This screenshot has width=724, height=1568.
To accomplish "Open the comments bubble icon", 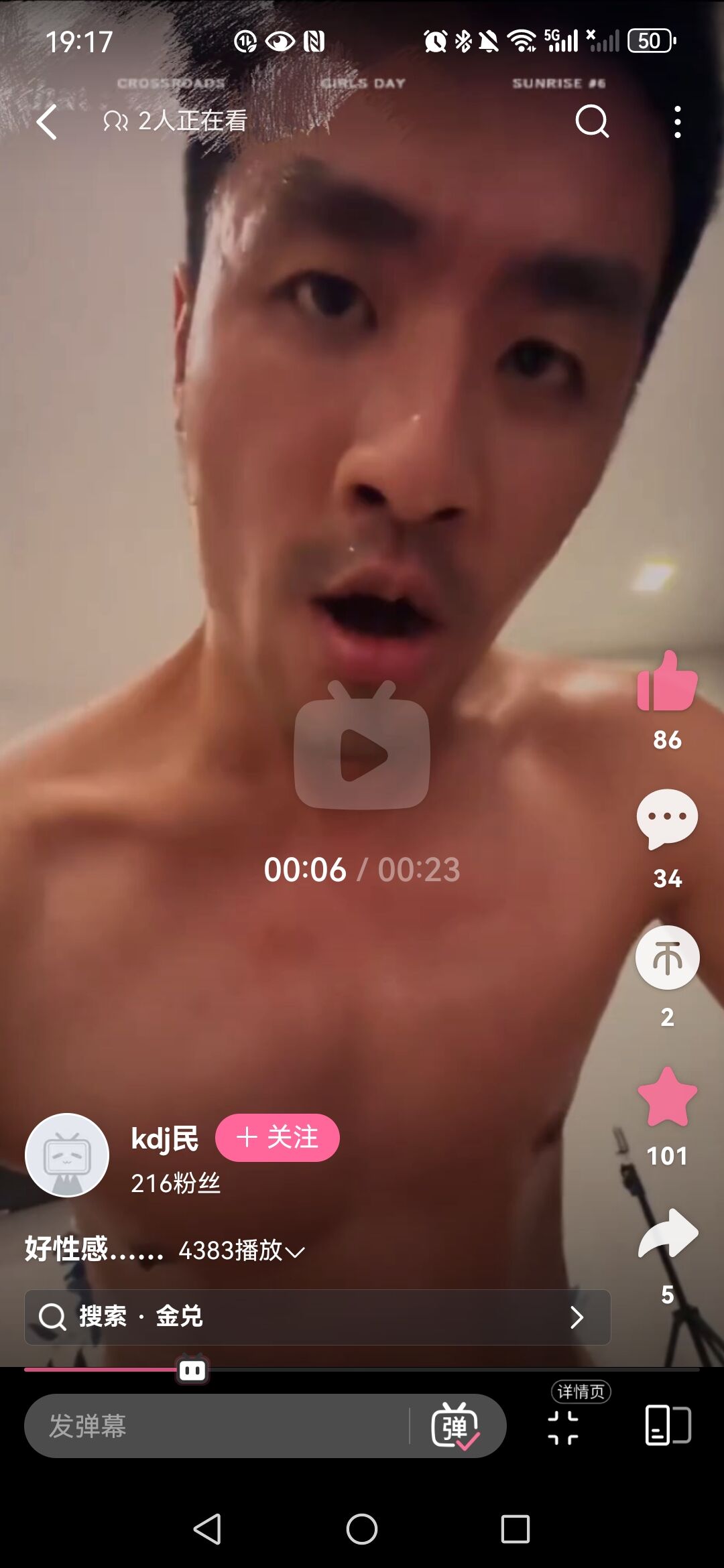I will [x=667, y=819].
